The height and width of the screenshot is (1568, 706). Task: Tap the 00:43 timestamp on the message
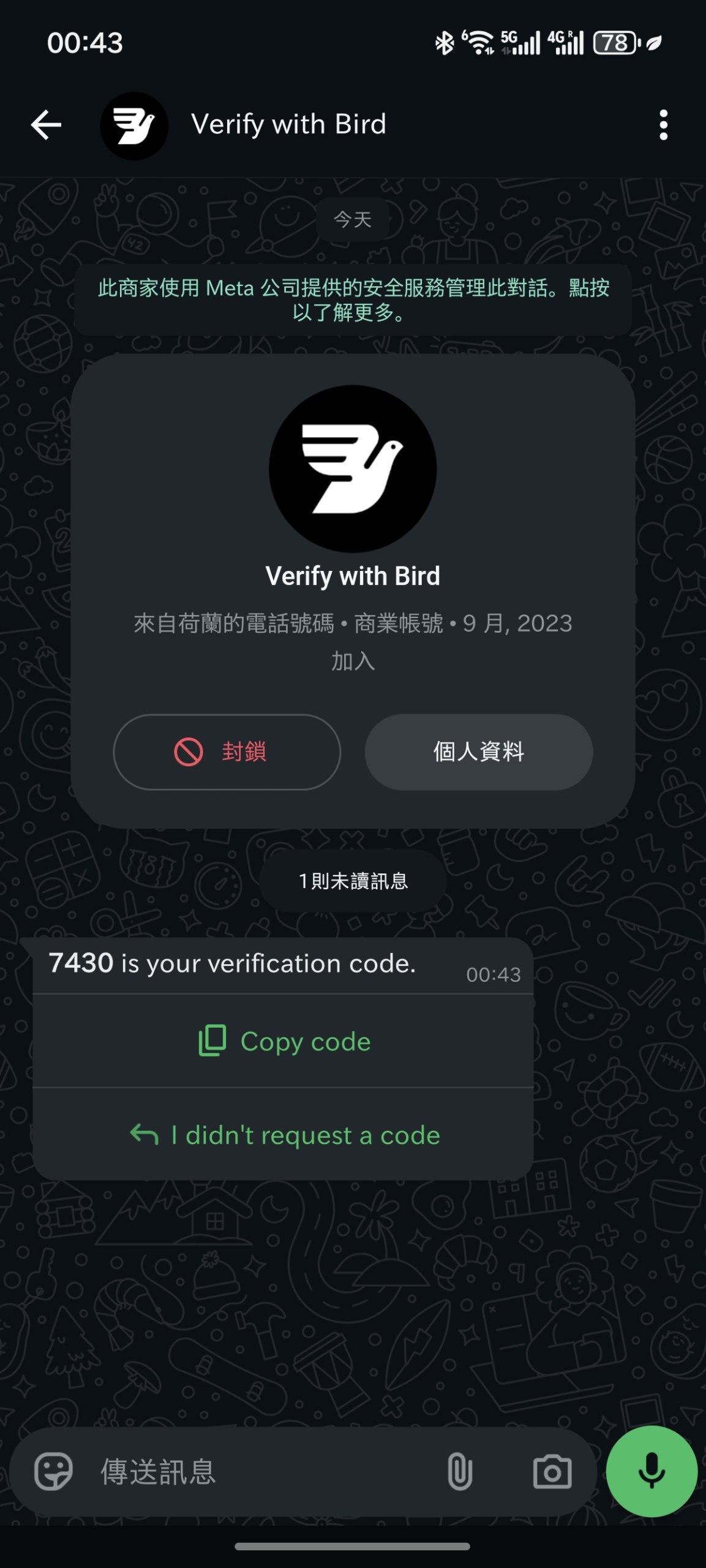493,974
